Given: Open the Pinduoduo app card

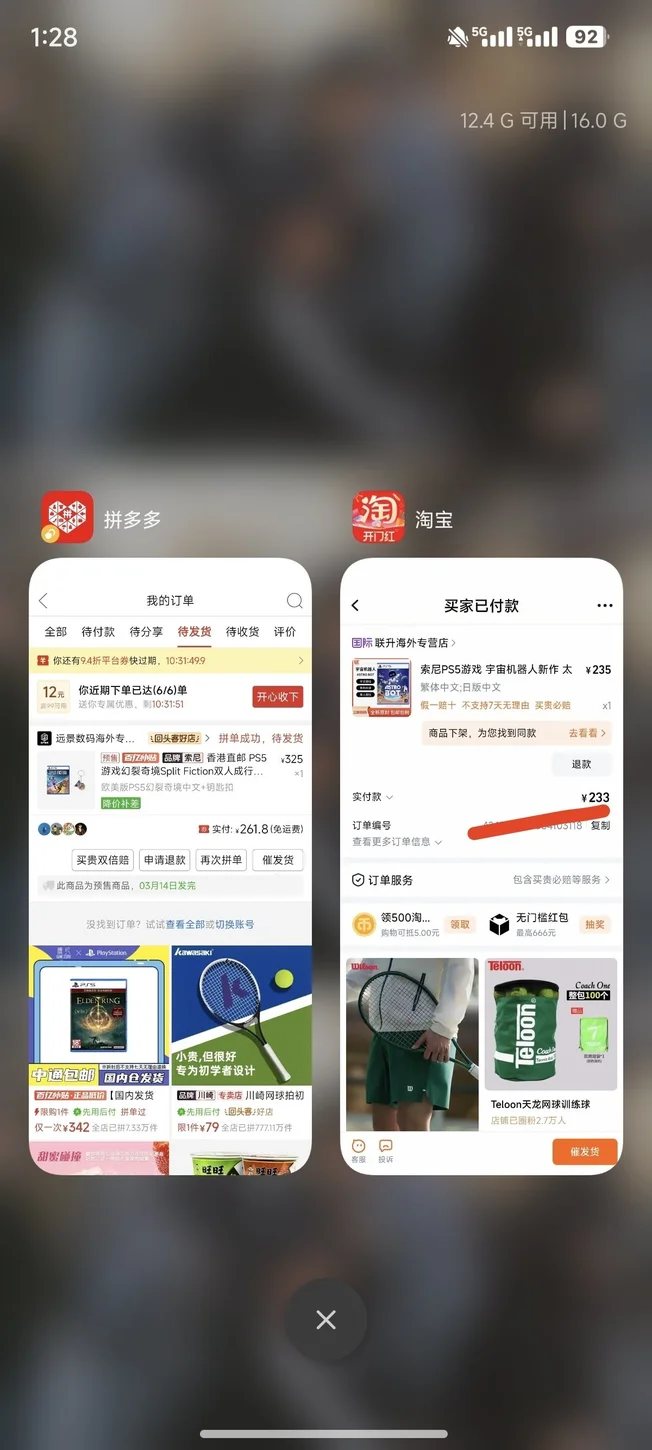Looking at the screenshot, I should [170, 865].
